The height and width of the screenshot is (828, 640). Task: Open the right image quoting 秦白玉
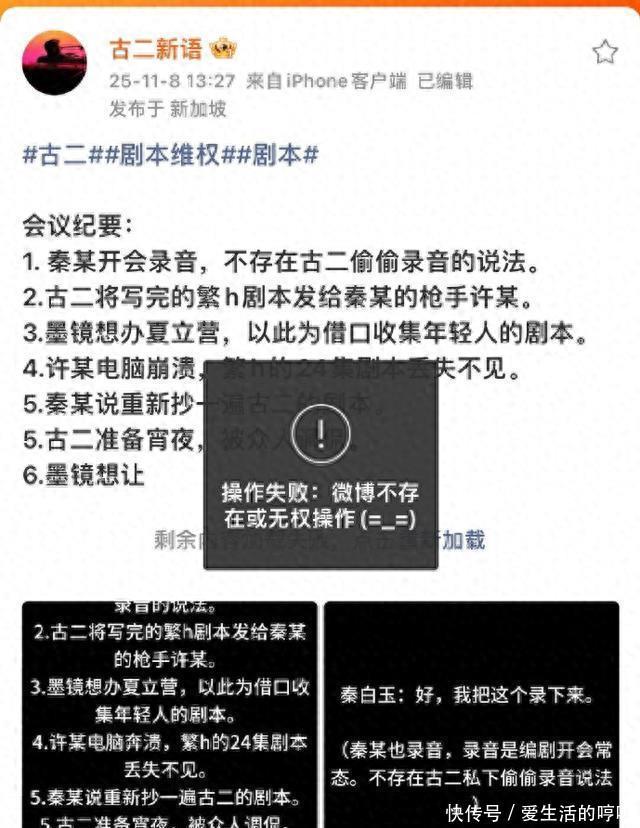(472, 714)
